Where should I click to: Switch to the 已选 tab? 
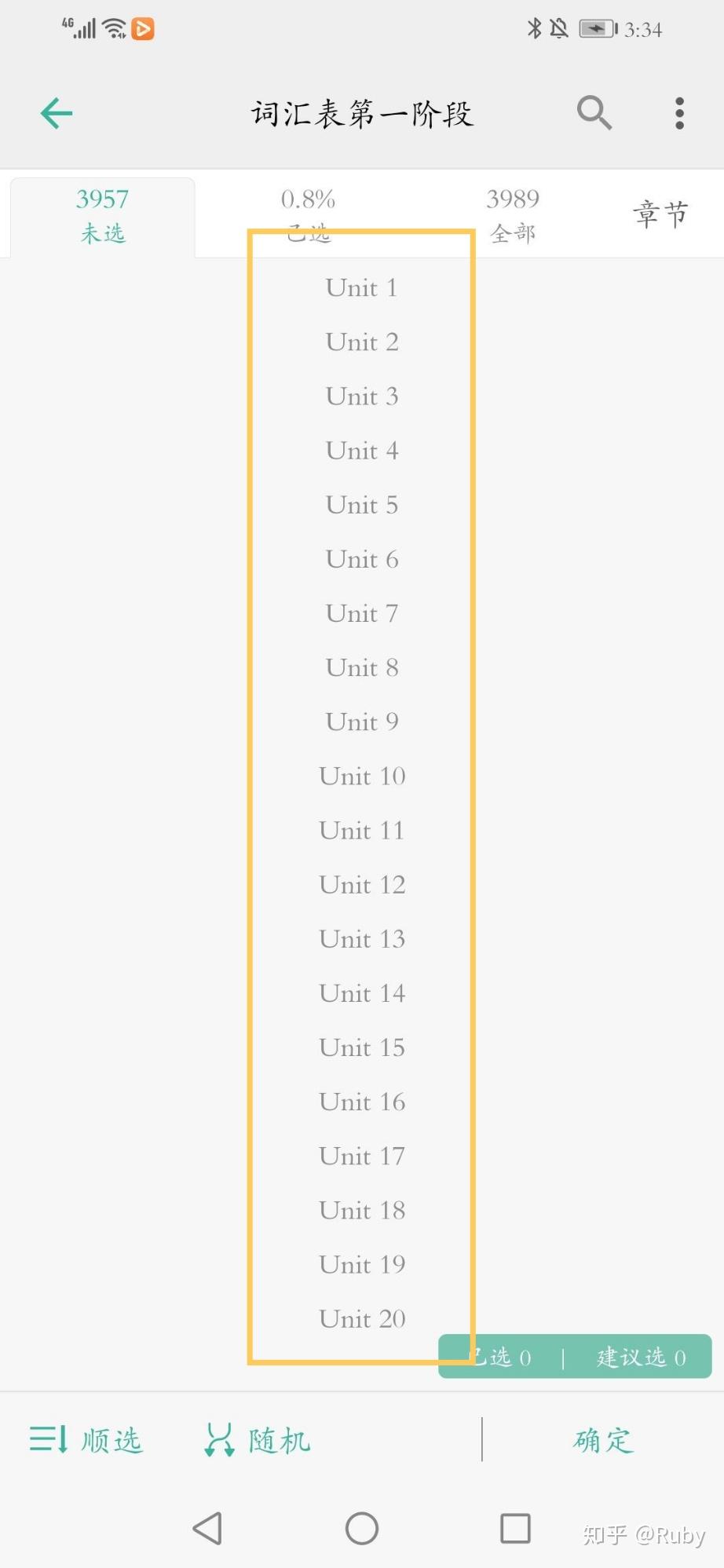(x=309, y=215)
